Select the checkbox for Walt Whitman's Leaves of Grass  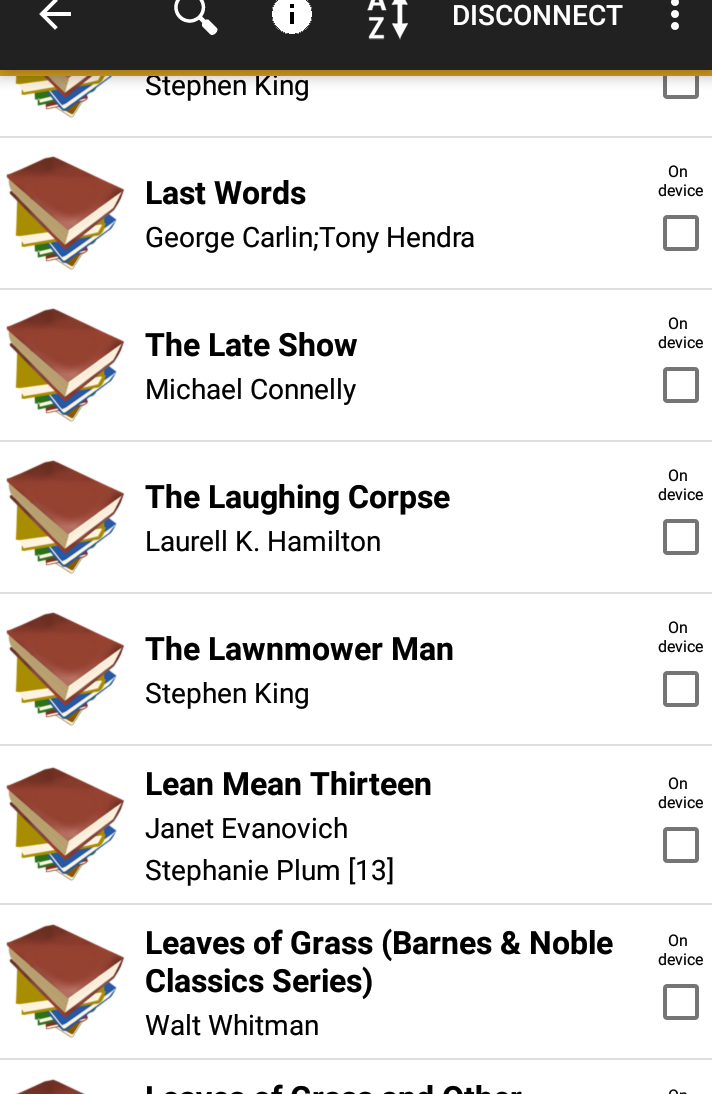coord(681,1002)
